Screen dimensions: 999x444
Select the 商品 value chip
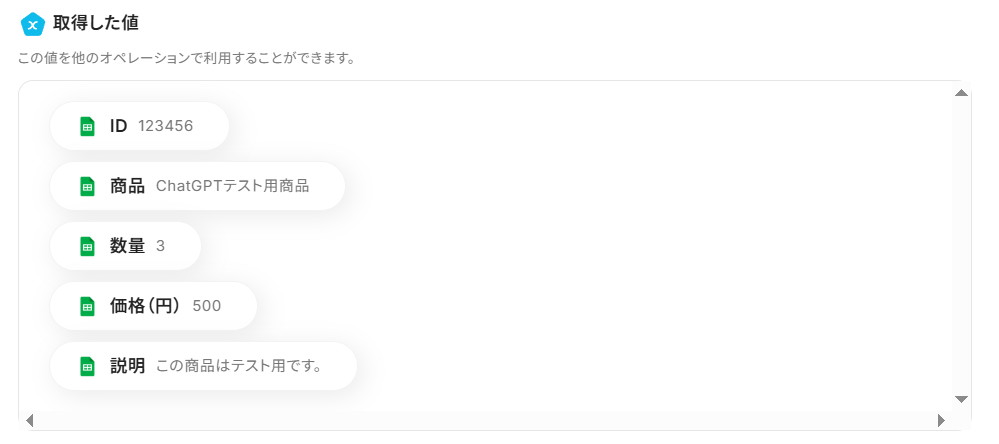pyautogui.click(x=197, y=186)
